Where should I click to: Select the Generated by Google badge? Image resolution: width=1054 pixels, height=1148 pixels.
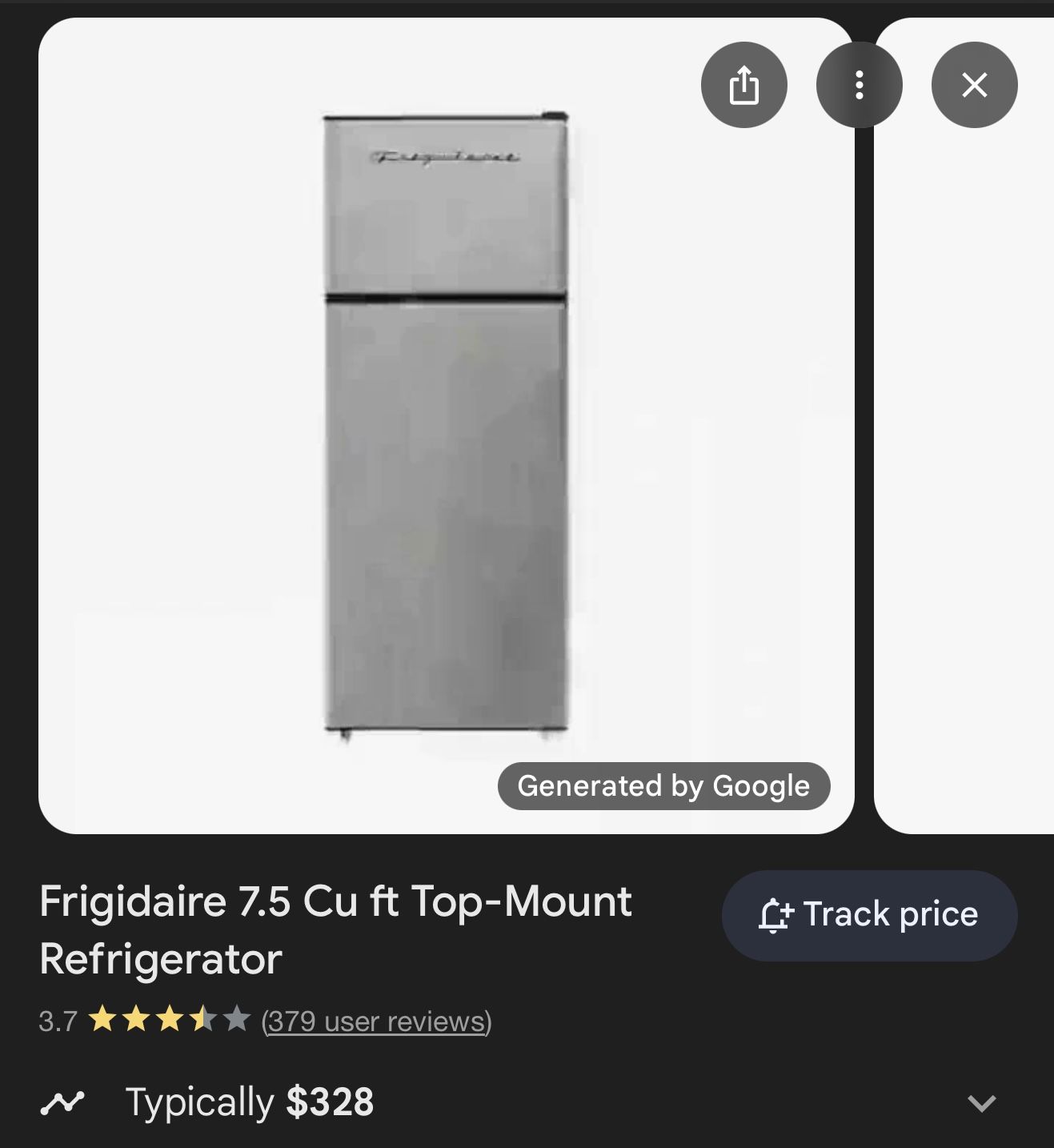click(x=664, y=785)
